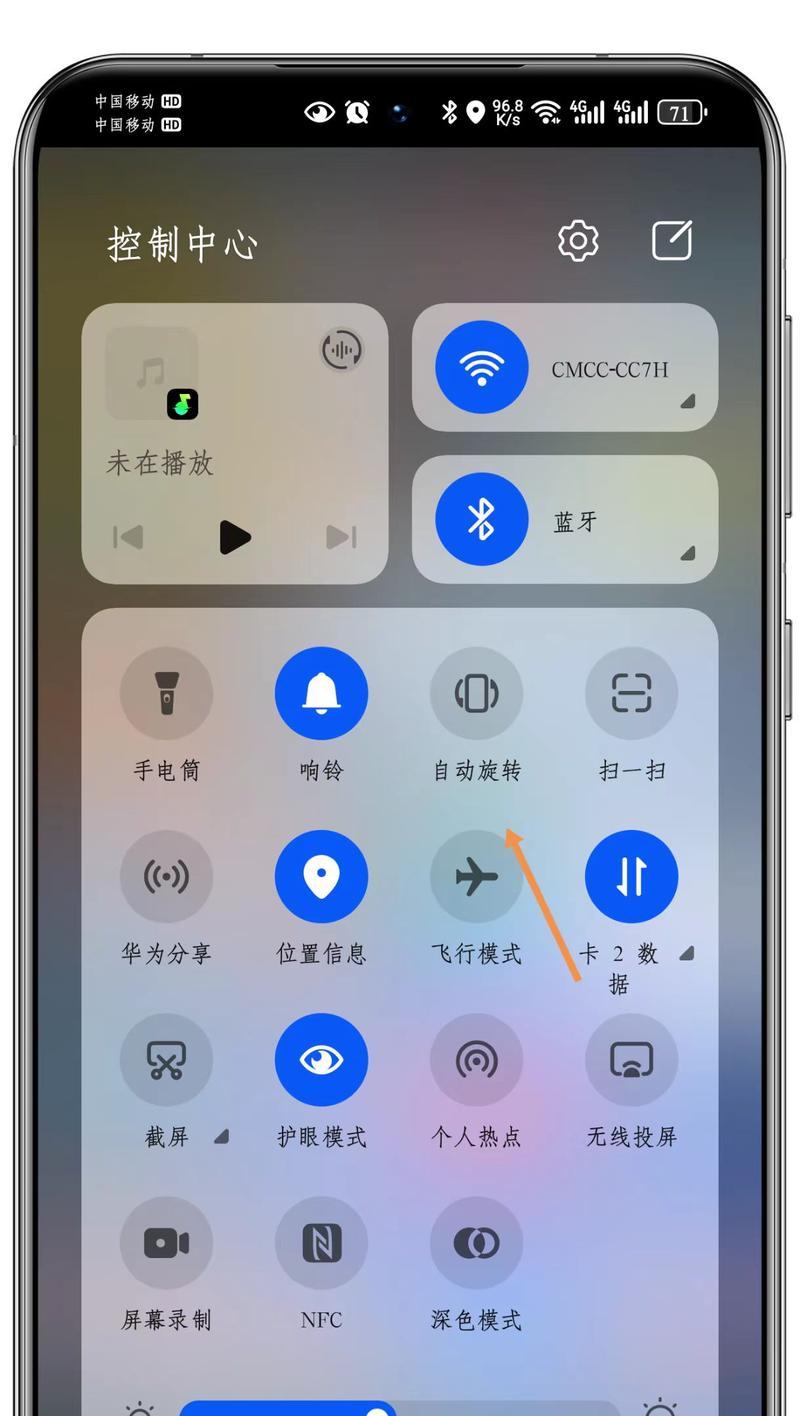
Task: Open the audio output switcher icon
Action: click(x=341, y=350)
